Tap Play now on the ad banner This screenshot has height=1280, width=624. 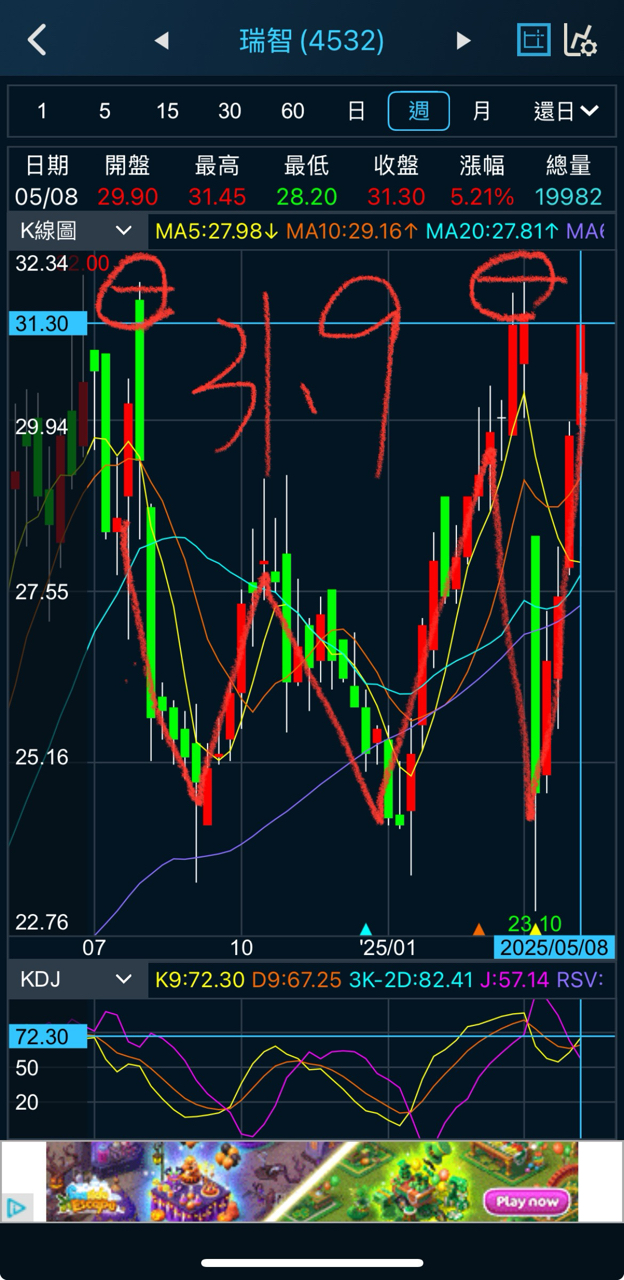click(526, 1201)
